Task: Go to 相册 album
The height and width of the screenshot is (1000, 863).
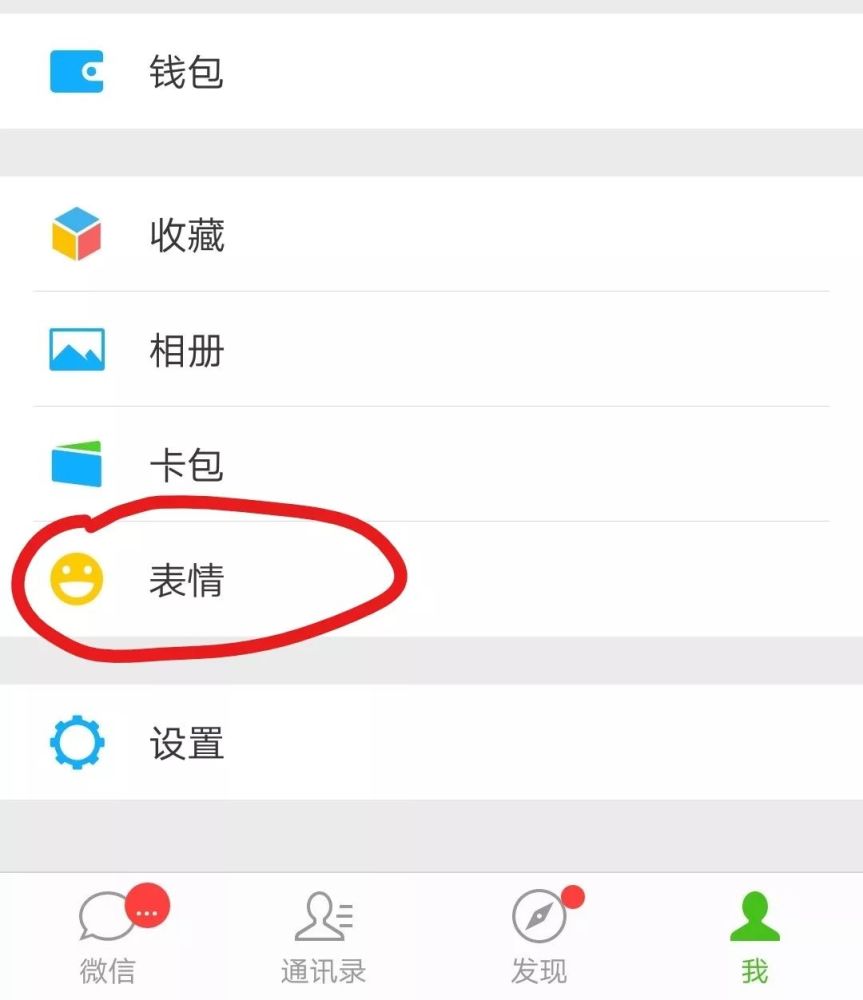Action: [x=186, y=350]
